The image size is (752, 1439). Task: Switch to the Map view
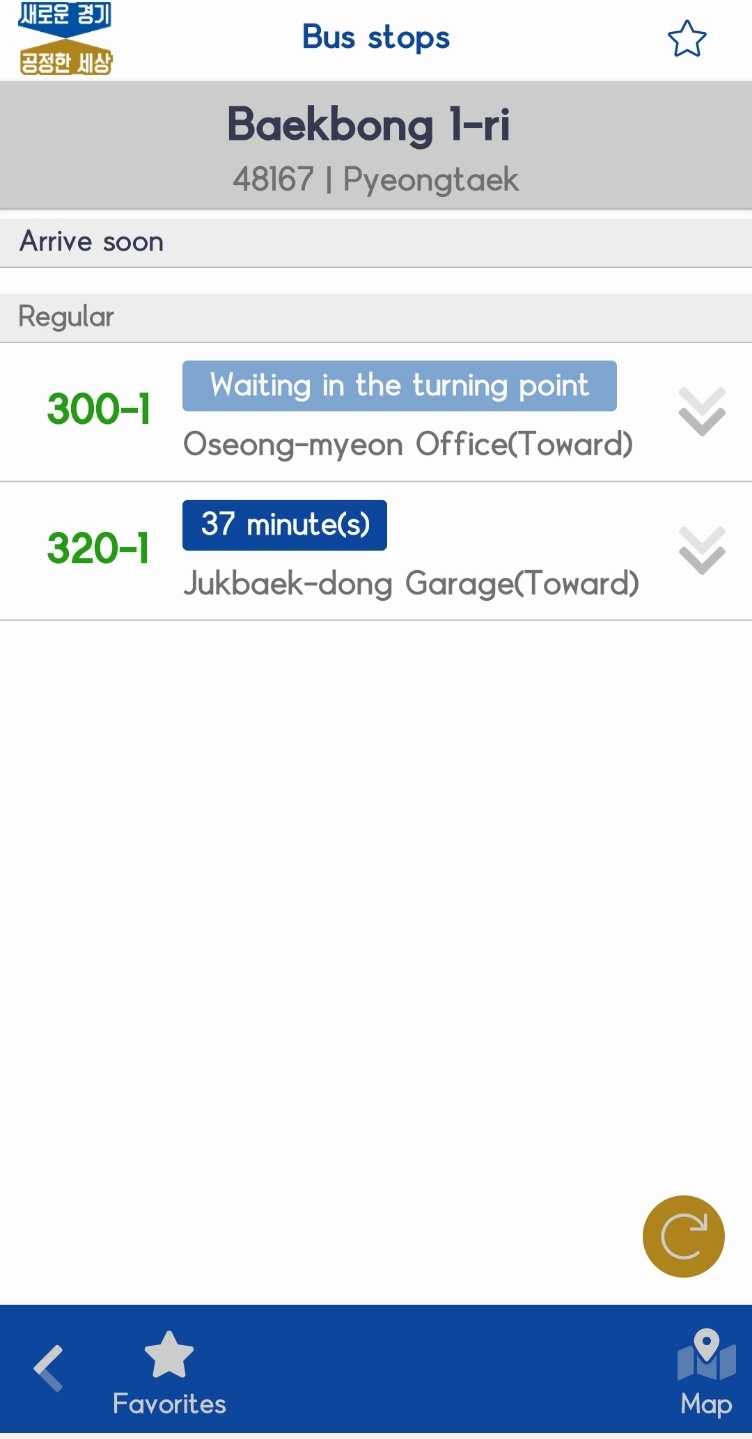[x=706, y=1373]
